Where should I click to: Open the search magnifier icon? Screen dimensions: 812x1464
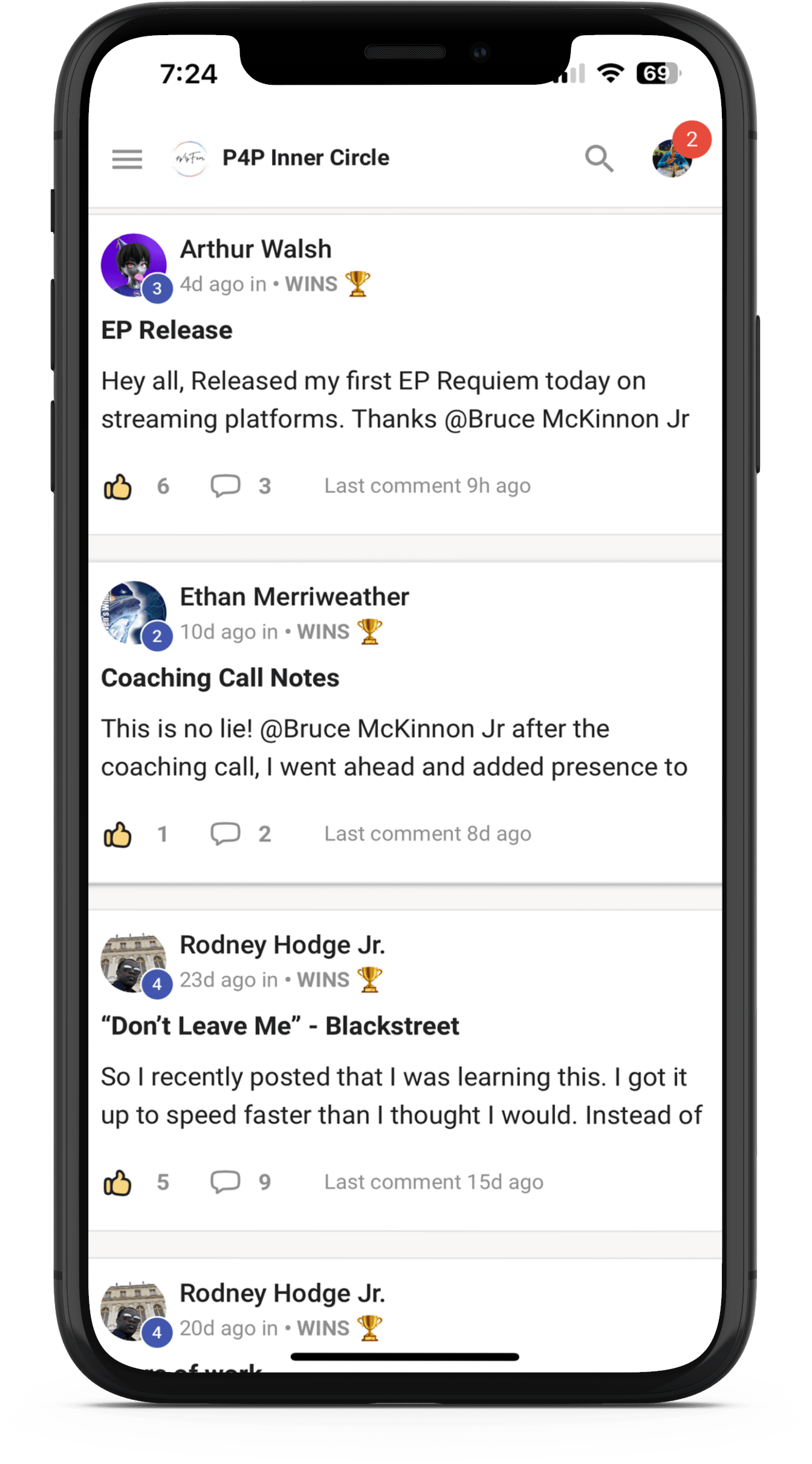tap(599, 158)
